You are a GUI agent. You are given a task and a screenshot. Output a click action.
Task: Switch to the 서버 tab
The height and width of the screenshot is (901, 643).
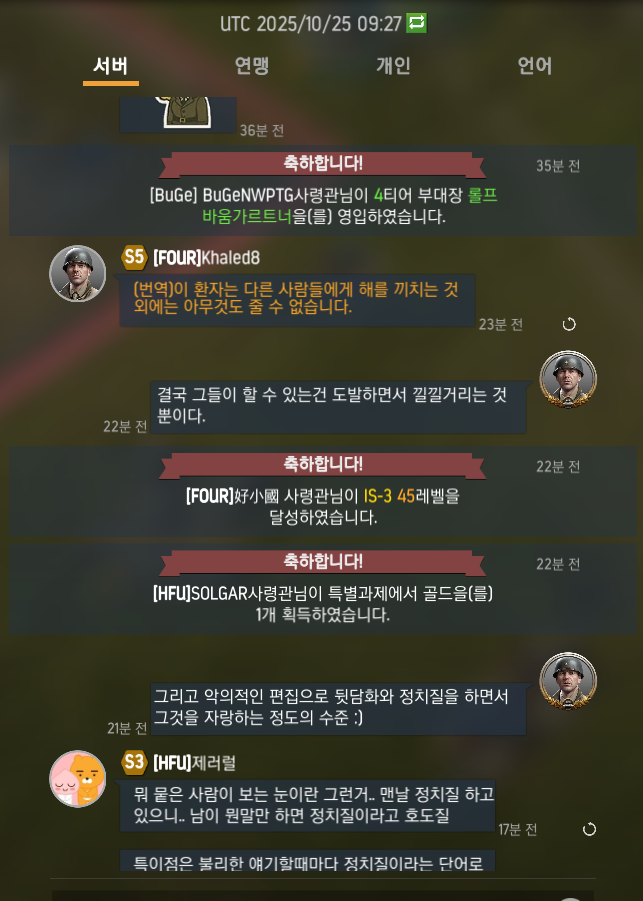[x=110, y=66]
